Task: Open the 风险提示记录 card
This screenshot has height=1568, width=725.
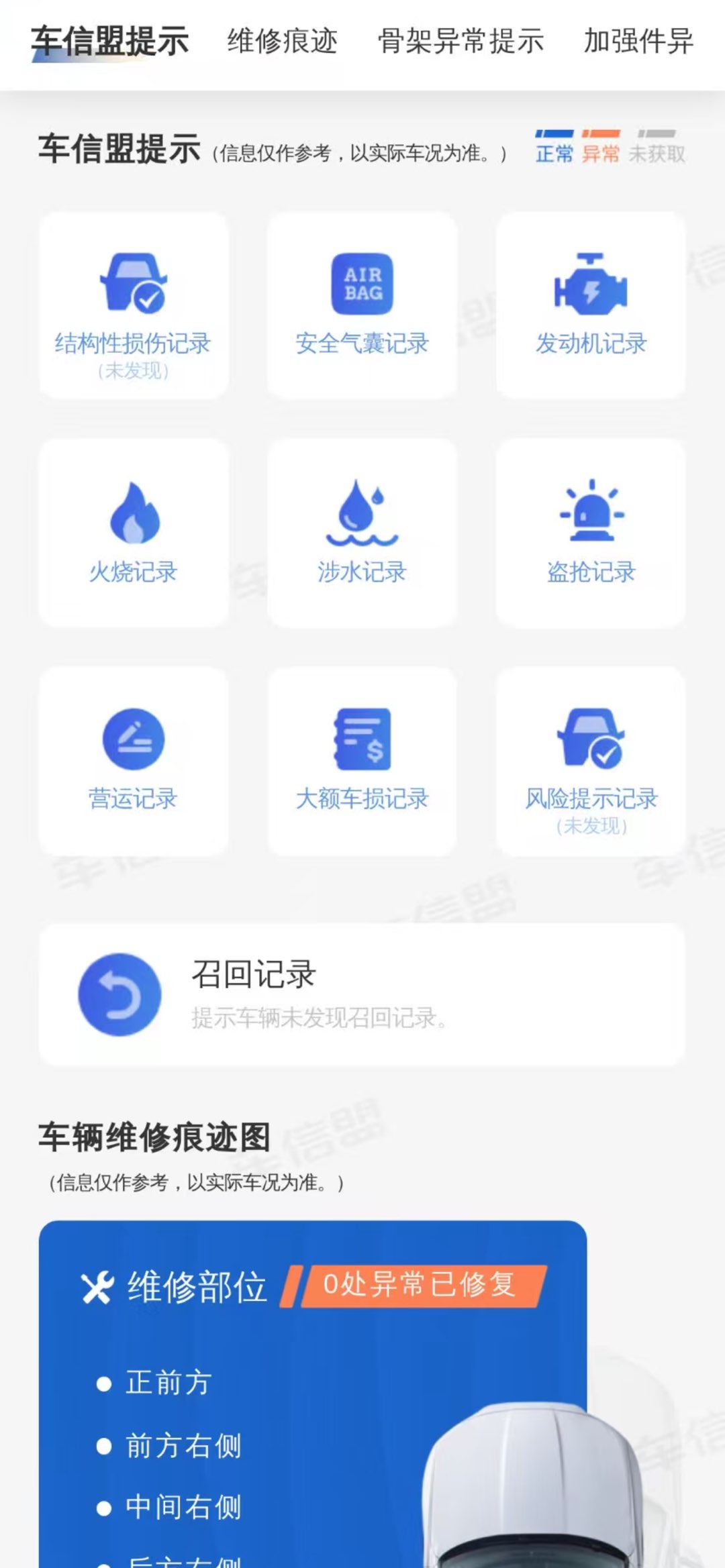Action: pyautogui.click(x=591, y=761)
